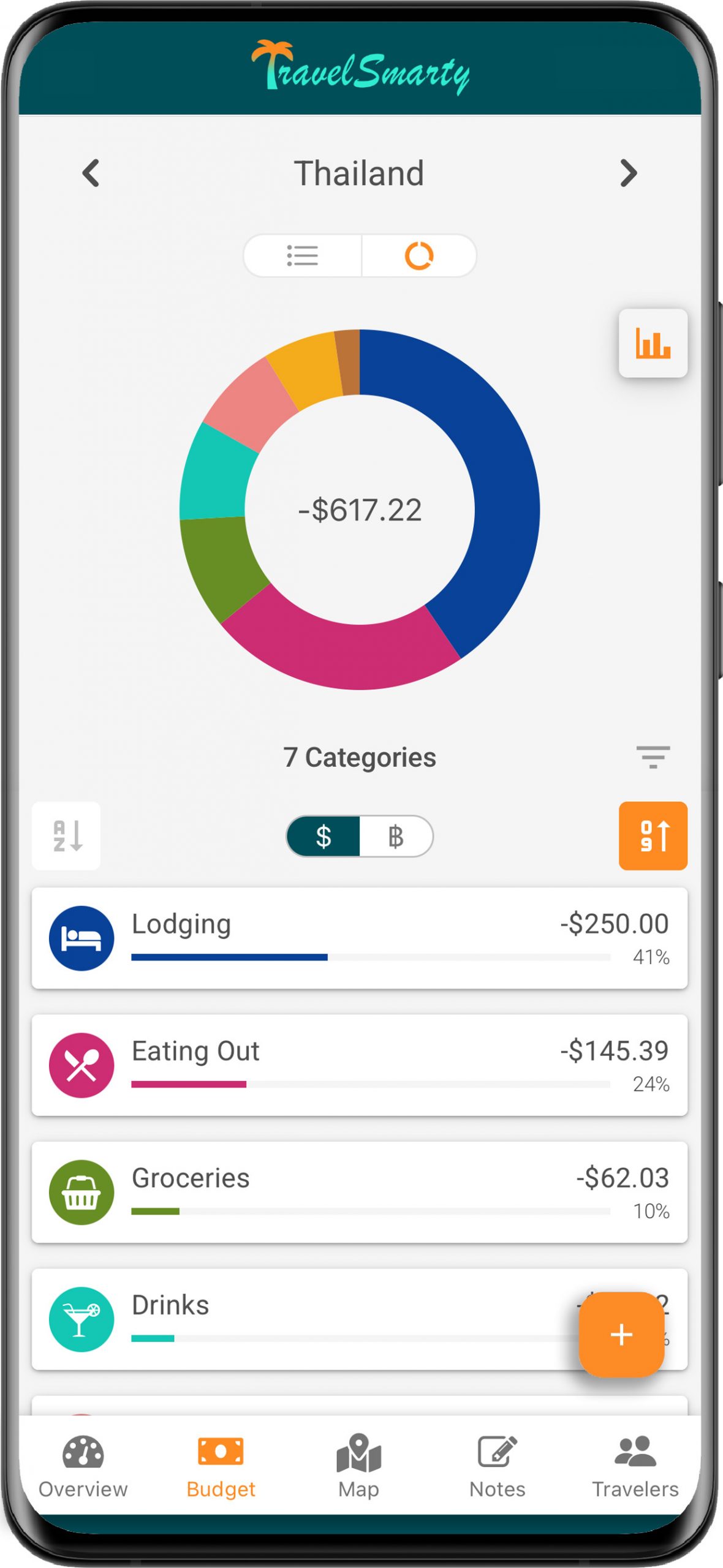Go to the next trip with right arrow
Screen dimensions: 723x1568
pos(627,174)
